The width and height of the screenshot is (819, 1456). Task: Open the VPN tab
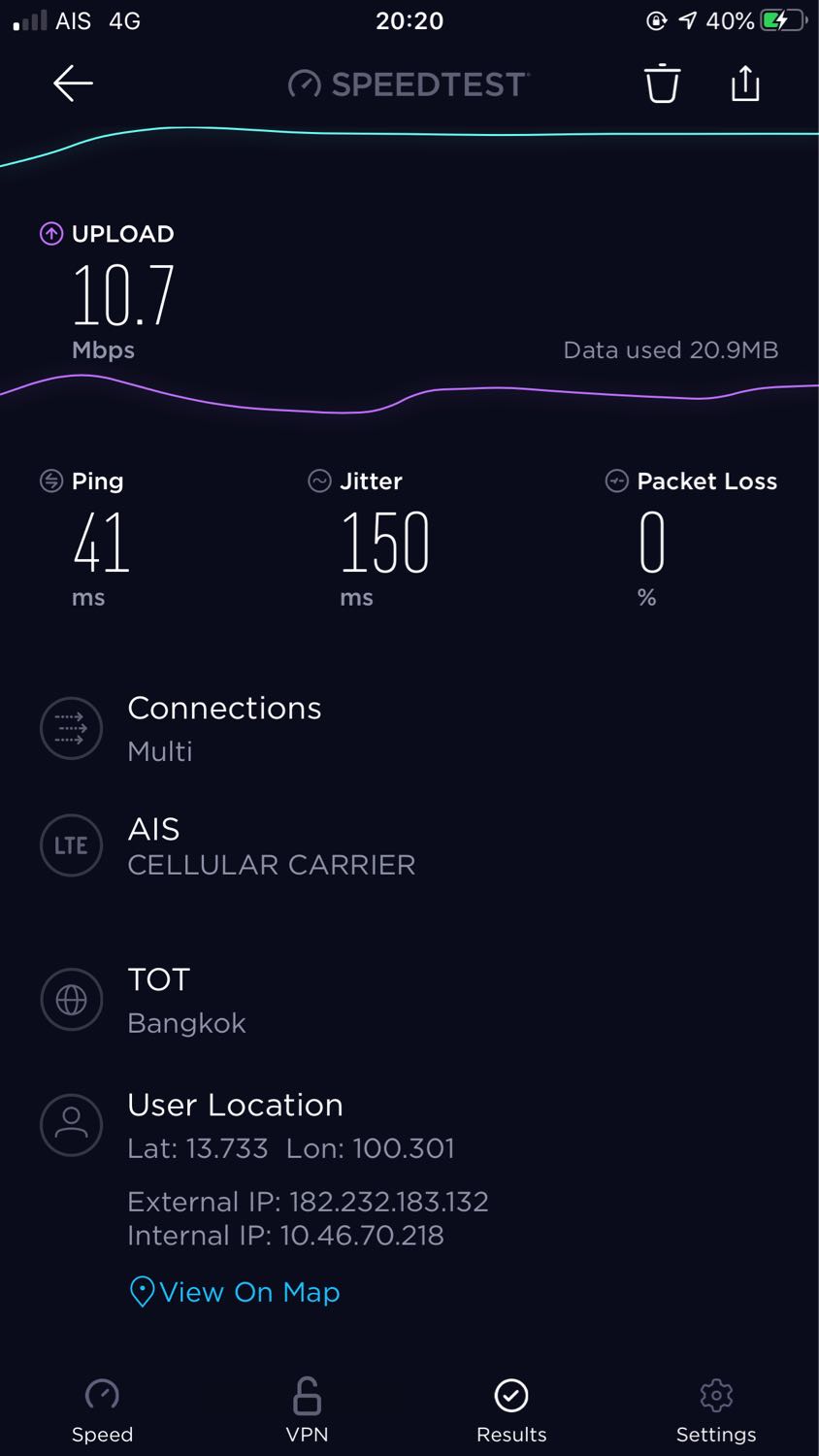point(307,1409)
